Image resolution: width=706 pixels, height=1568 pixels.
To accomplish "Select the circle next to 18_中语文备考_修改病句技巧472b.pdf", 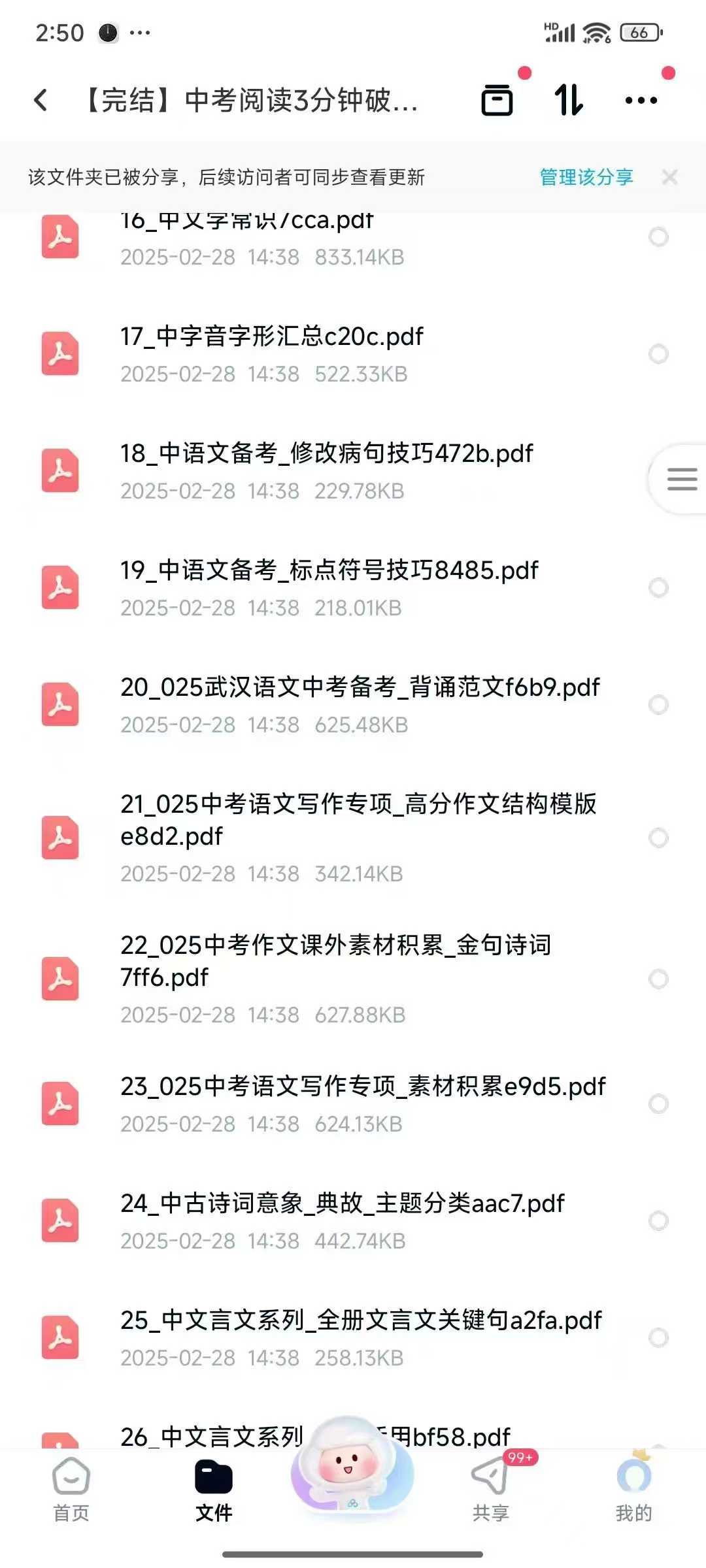I will 658,470.
